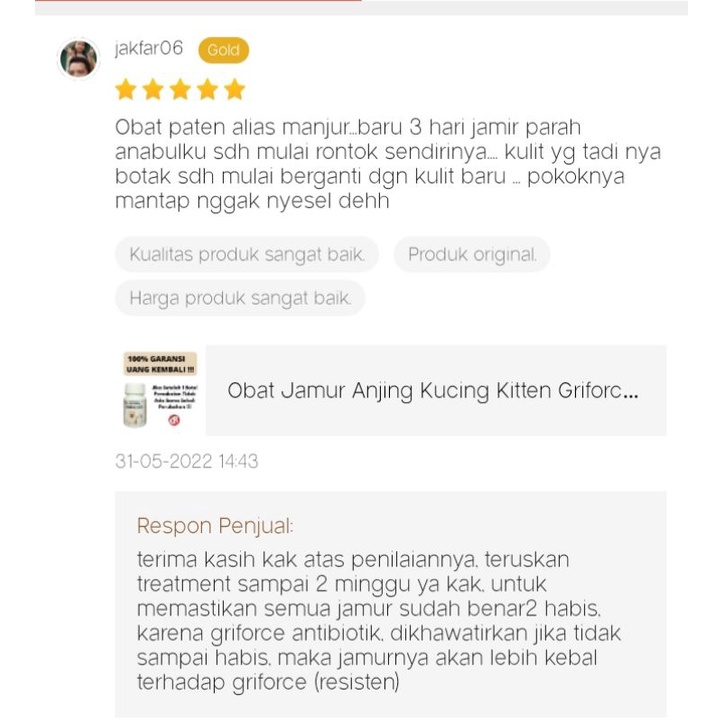Open reviewer jakfar06's profile picture
Image resolution: width=723 pixels, height=723 pixels.
tap(79, 58)
